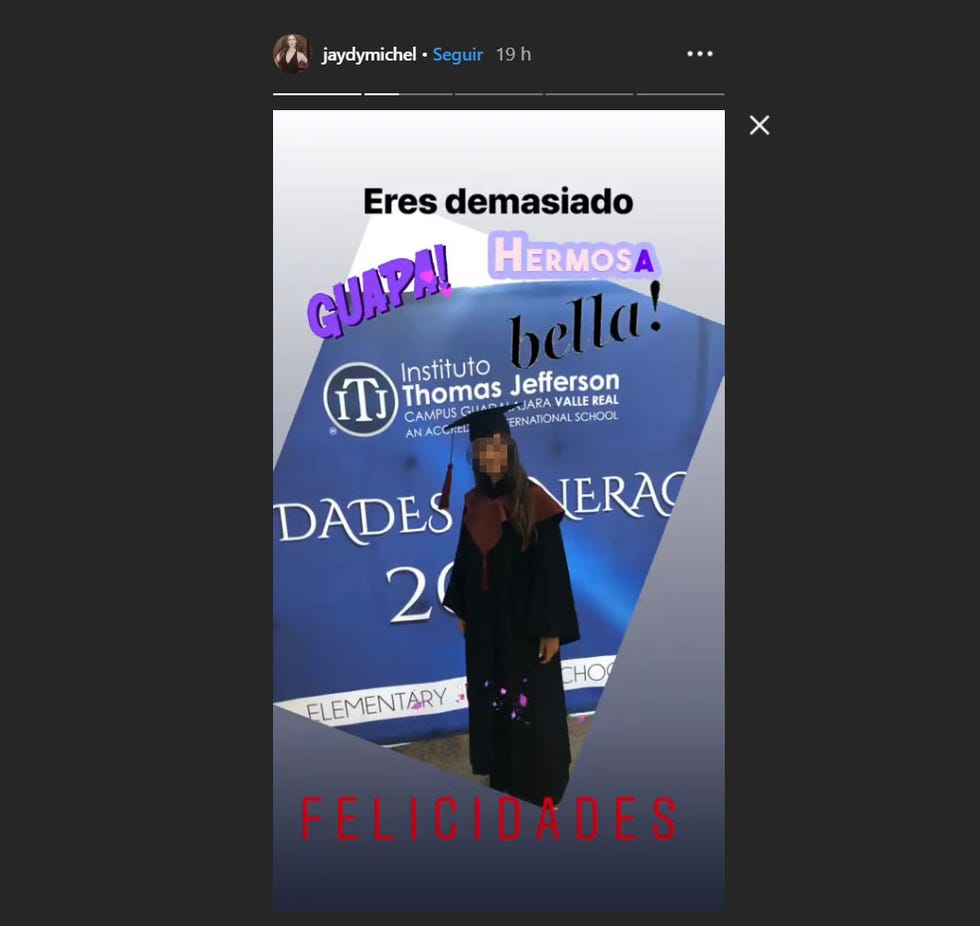Image resolution: width=980 pixels, height=926 pixels.
Task: Open the three-dot story options menu
Action: tap(700, 54)
